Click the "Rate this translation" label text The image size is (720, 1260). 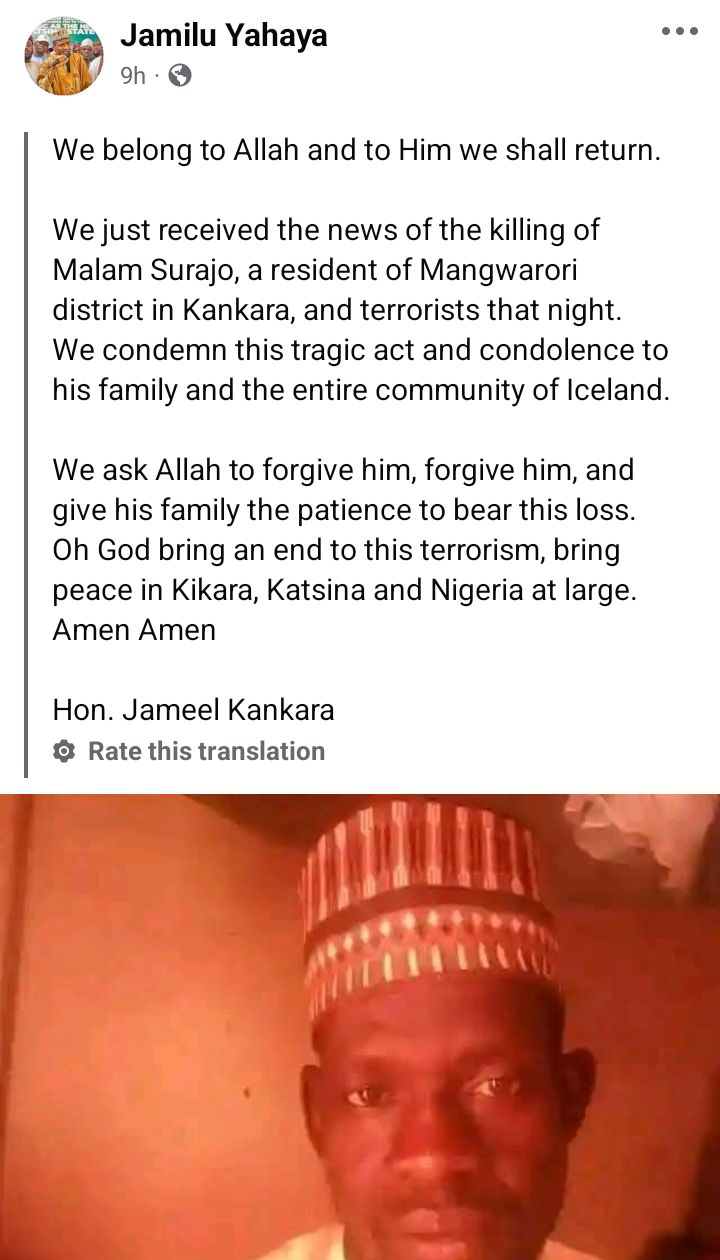click(x=205, y=750)
